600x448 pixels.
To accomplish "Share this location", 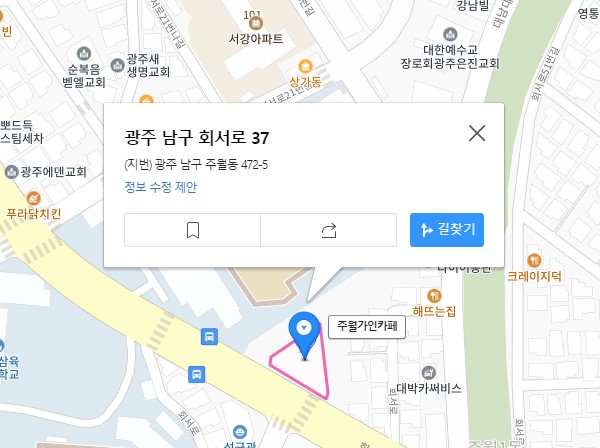I will [329, 230].
